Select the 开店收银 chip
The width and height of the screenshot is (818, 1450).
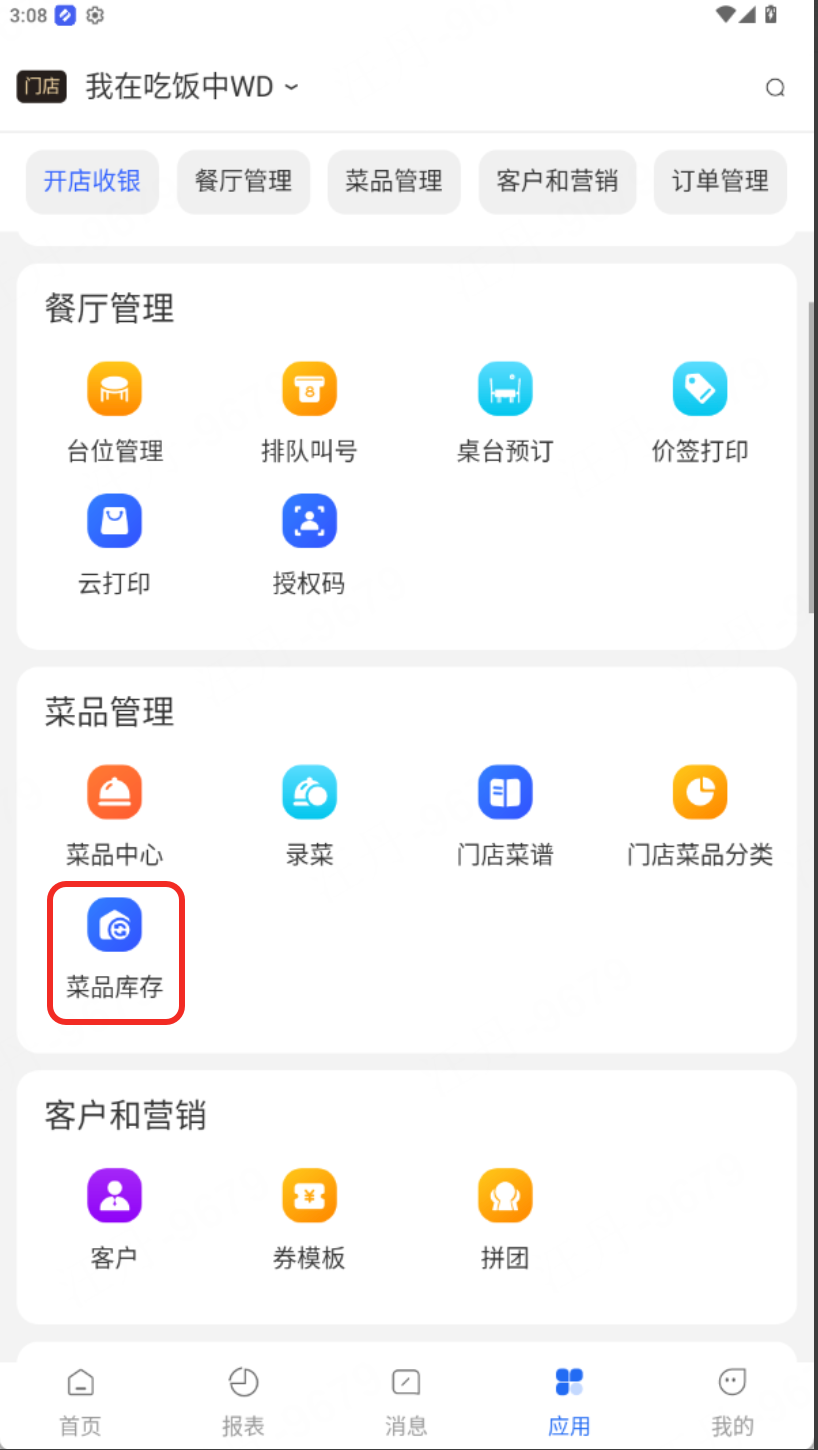pyautogui.click(x=92, y=181)
